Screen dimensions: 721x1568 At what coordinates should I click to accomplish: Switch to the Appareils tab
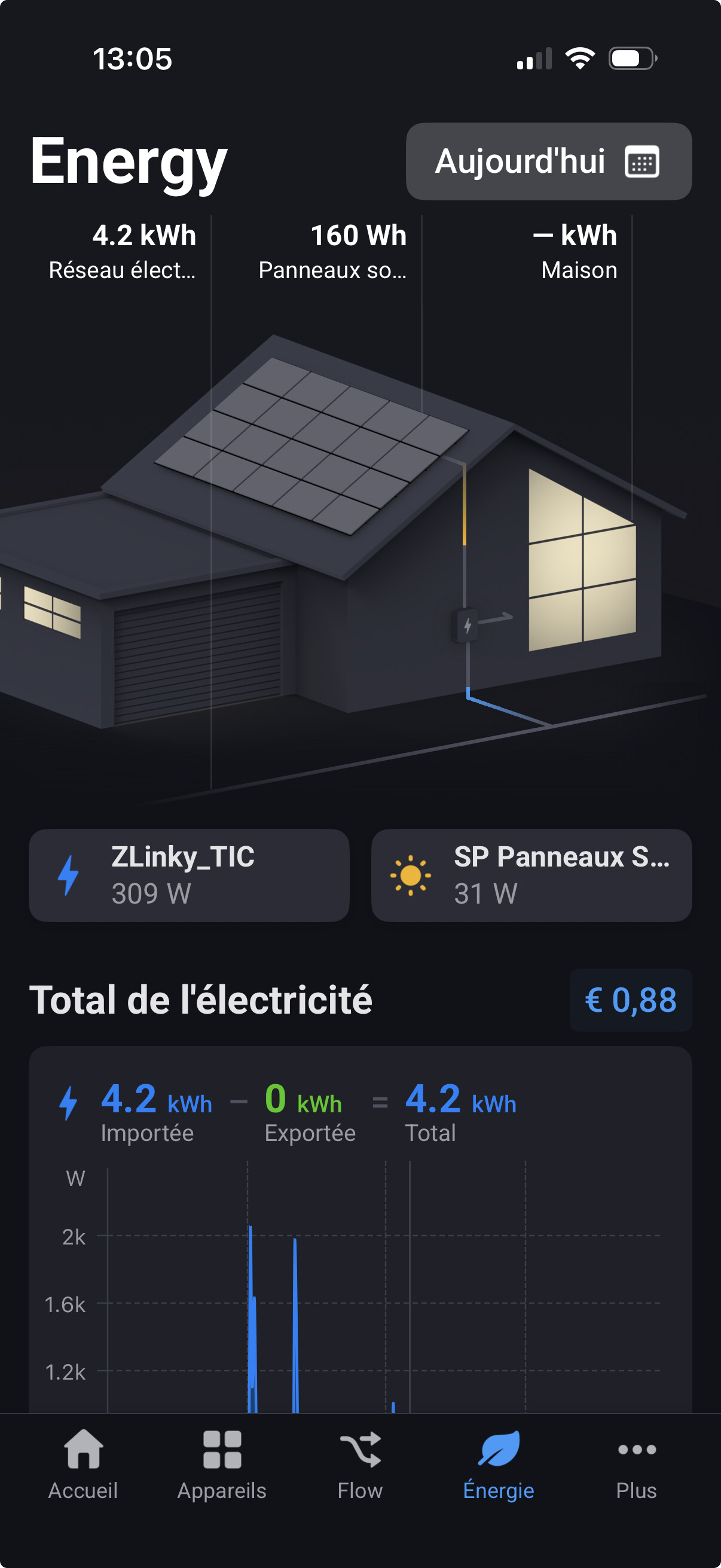click(221, 1465)
